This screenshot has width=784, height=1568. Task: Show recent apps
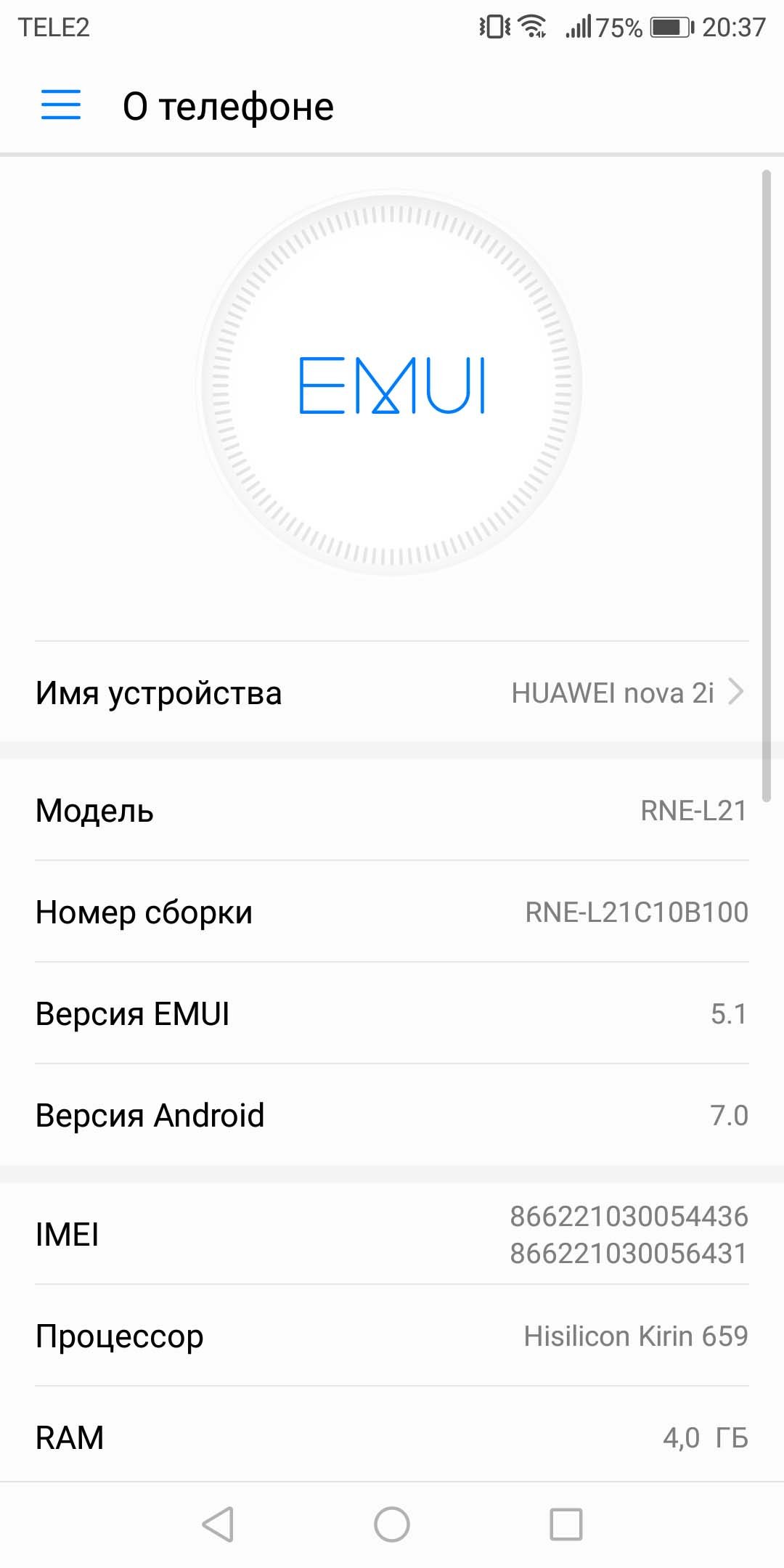566,1524
